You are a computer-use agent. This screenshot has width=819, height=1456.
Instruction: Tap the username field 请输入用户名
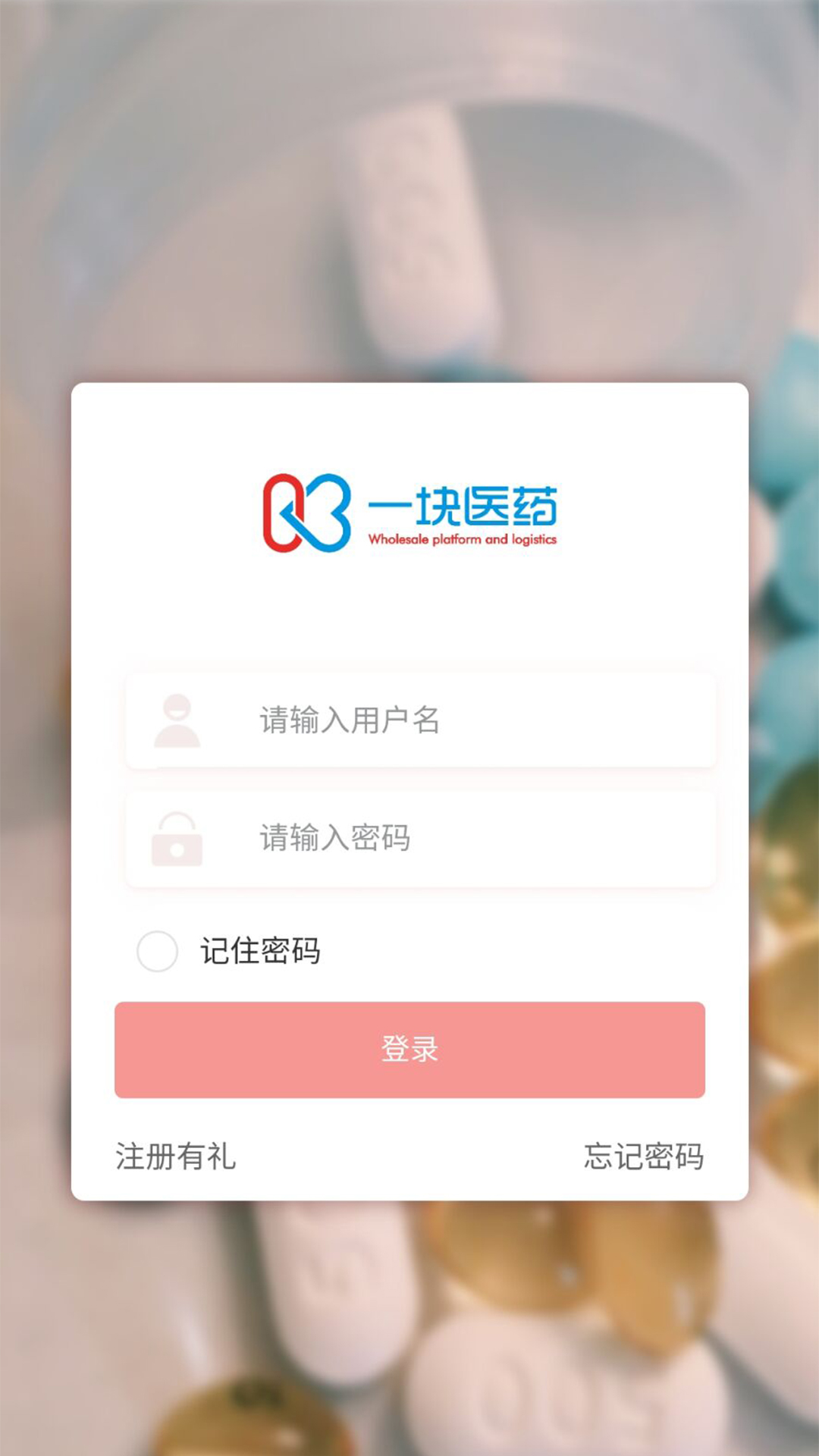pyautogui.click(x=455, y=720)
